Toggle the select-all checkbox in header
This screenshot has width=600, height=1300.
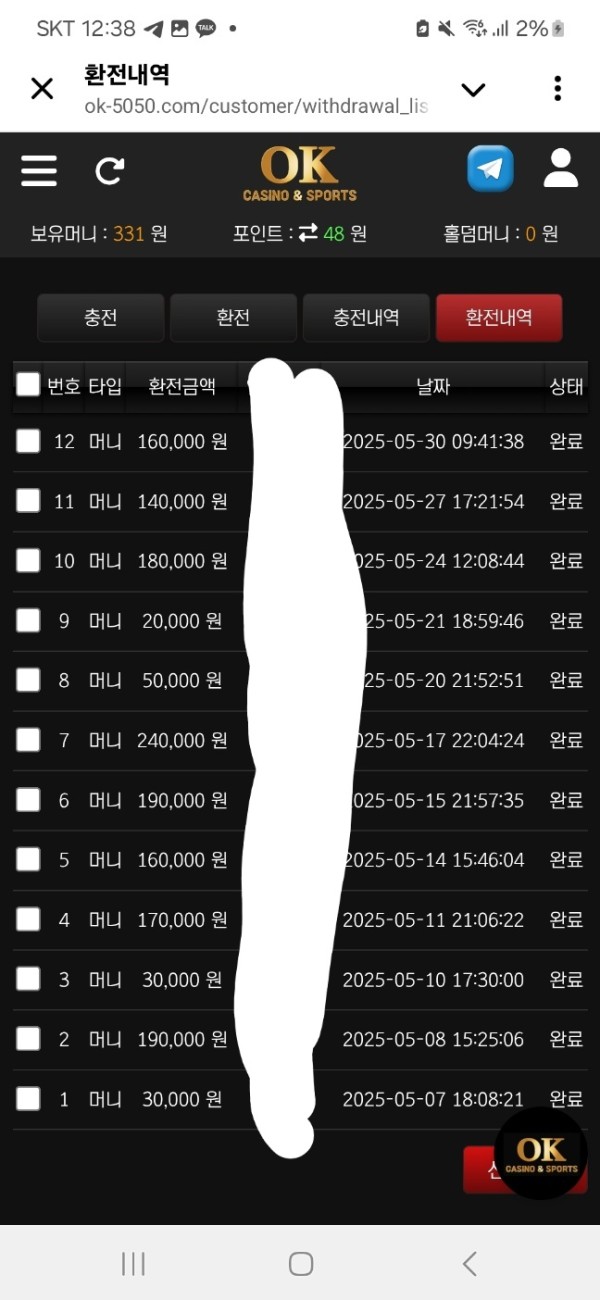point(28,383)
